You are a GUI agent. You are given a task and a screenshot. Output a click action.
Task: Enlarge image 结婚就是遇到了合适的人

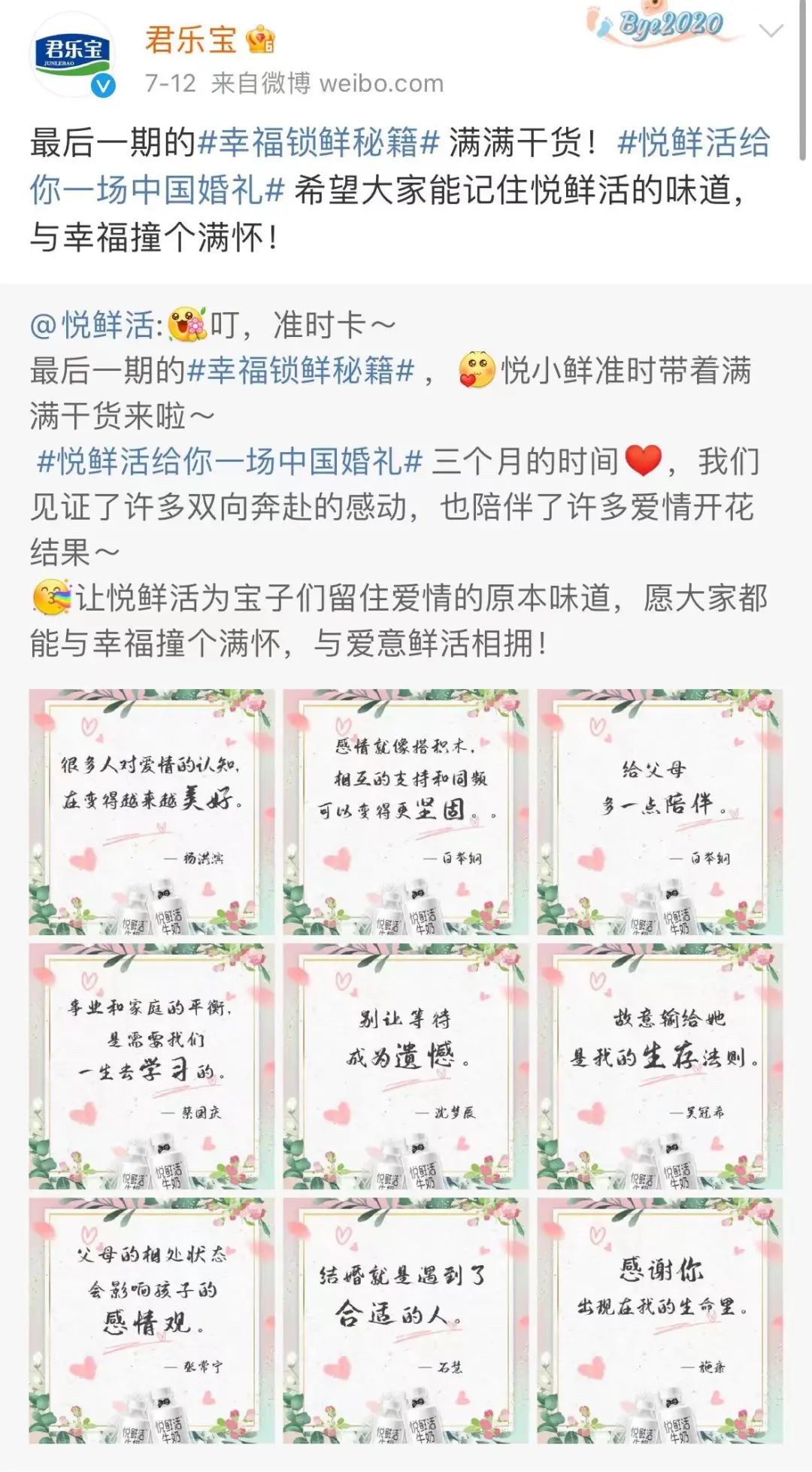(x=406, y=1319)
